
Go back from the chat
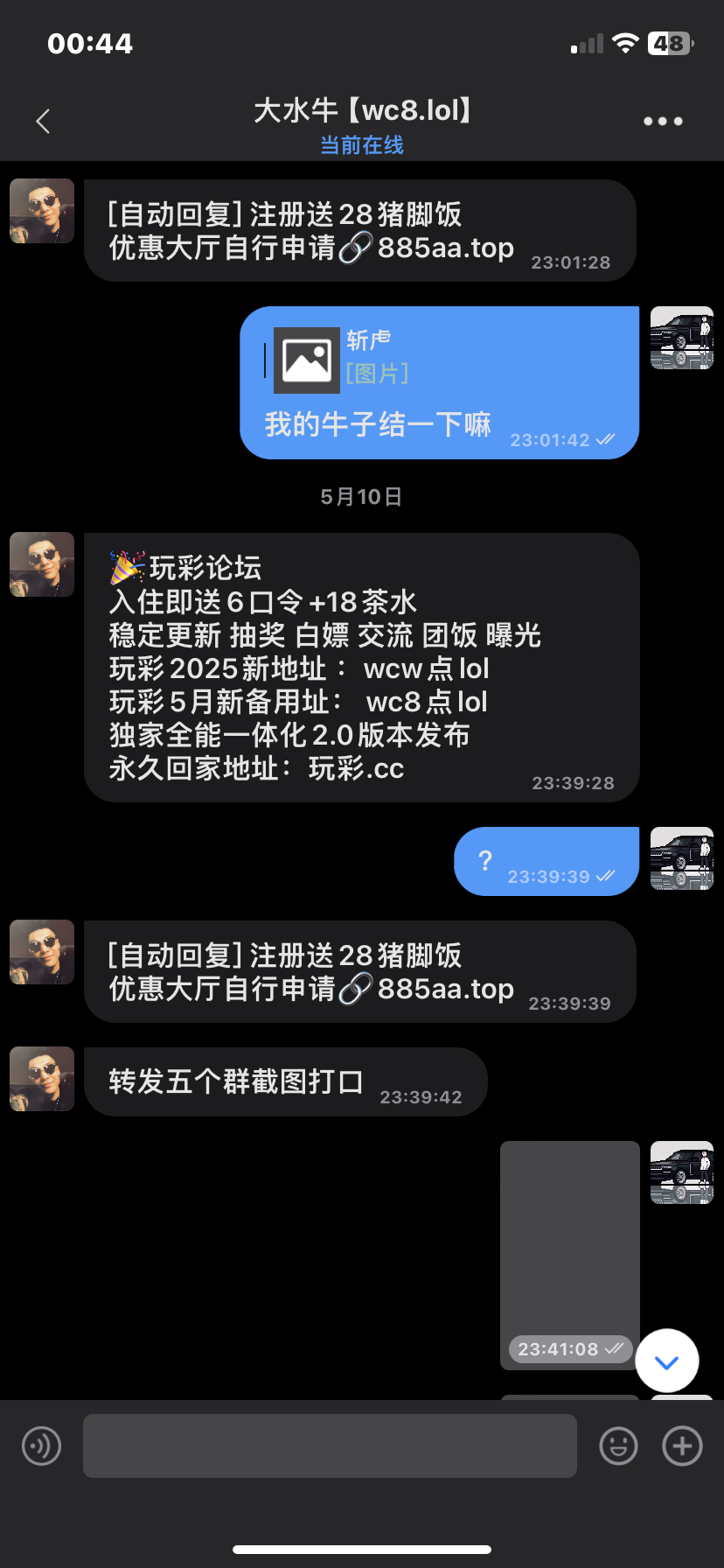pyautogui.click(x=43, y=122)
